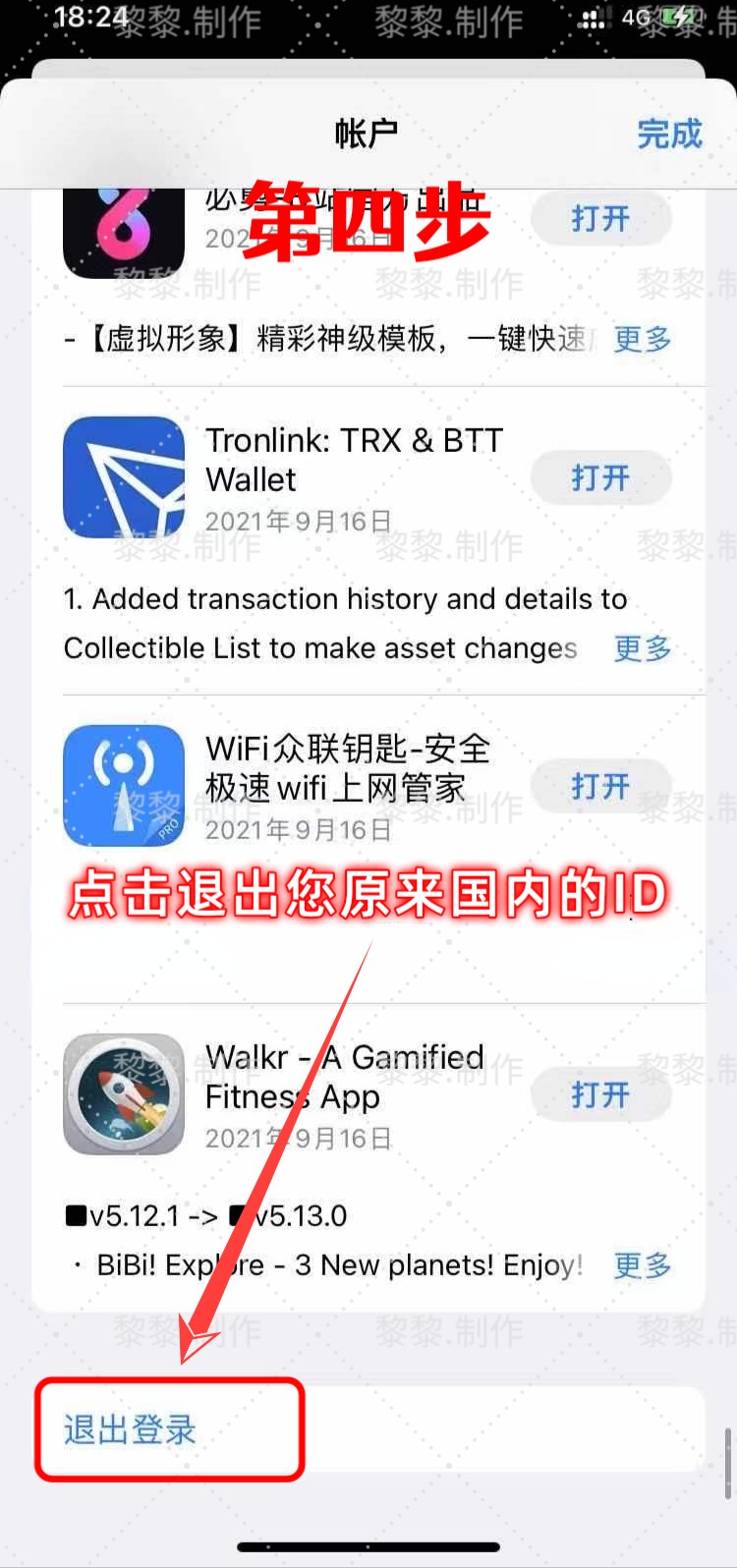Expand 更多 on the 虚拟形象 update notes
The width and height of the screenshot is (737, 1568).
[x=643, y=339]
